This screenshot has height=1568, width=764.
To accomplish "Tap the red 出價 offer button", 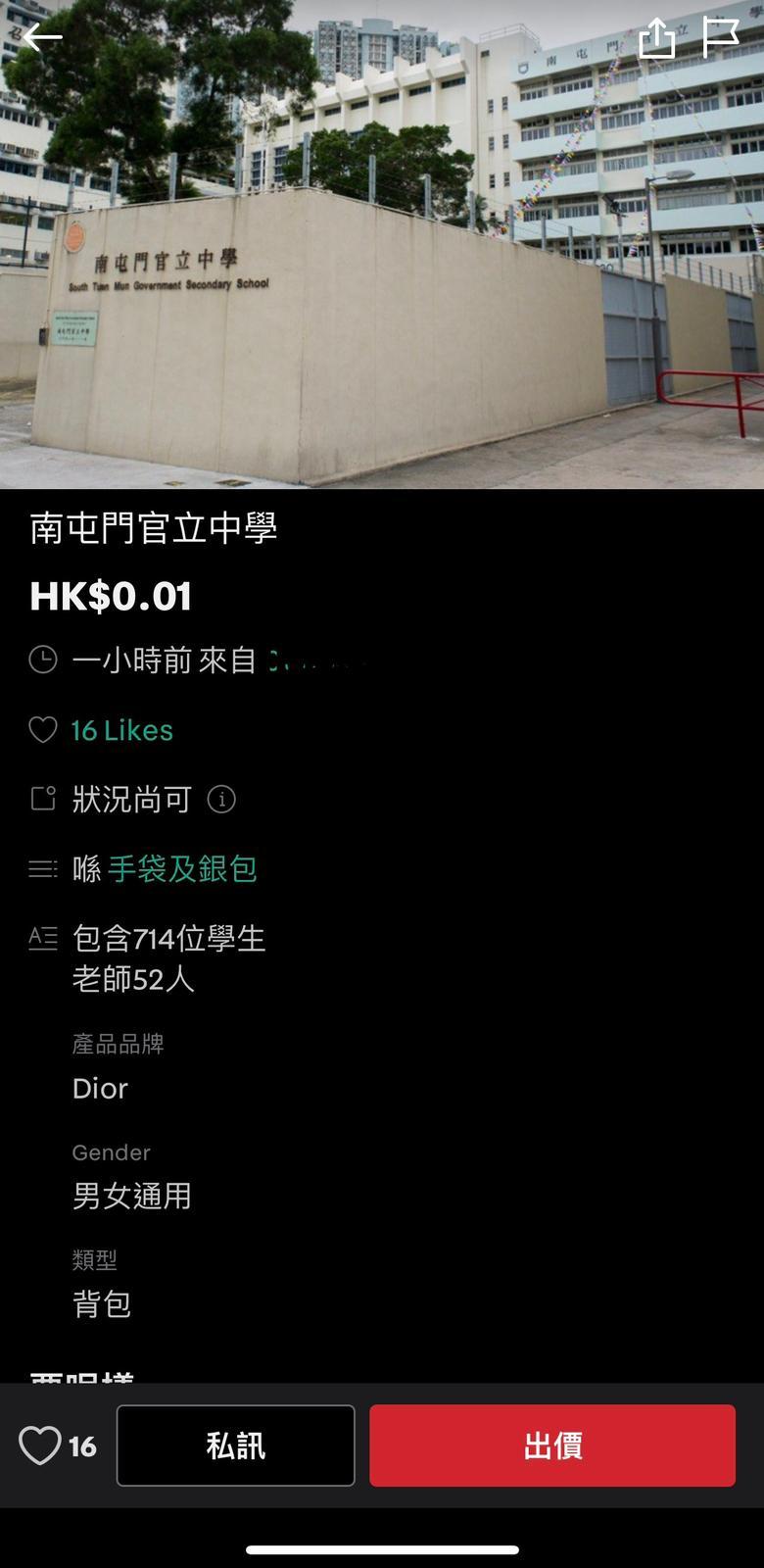I will (x=551, y=1445).
